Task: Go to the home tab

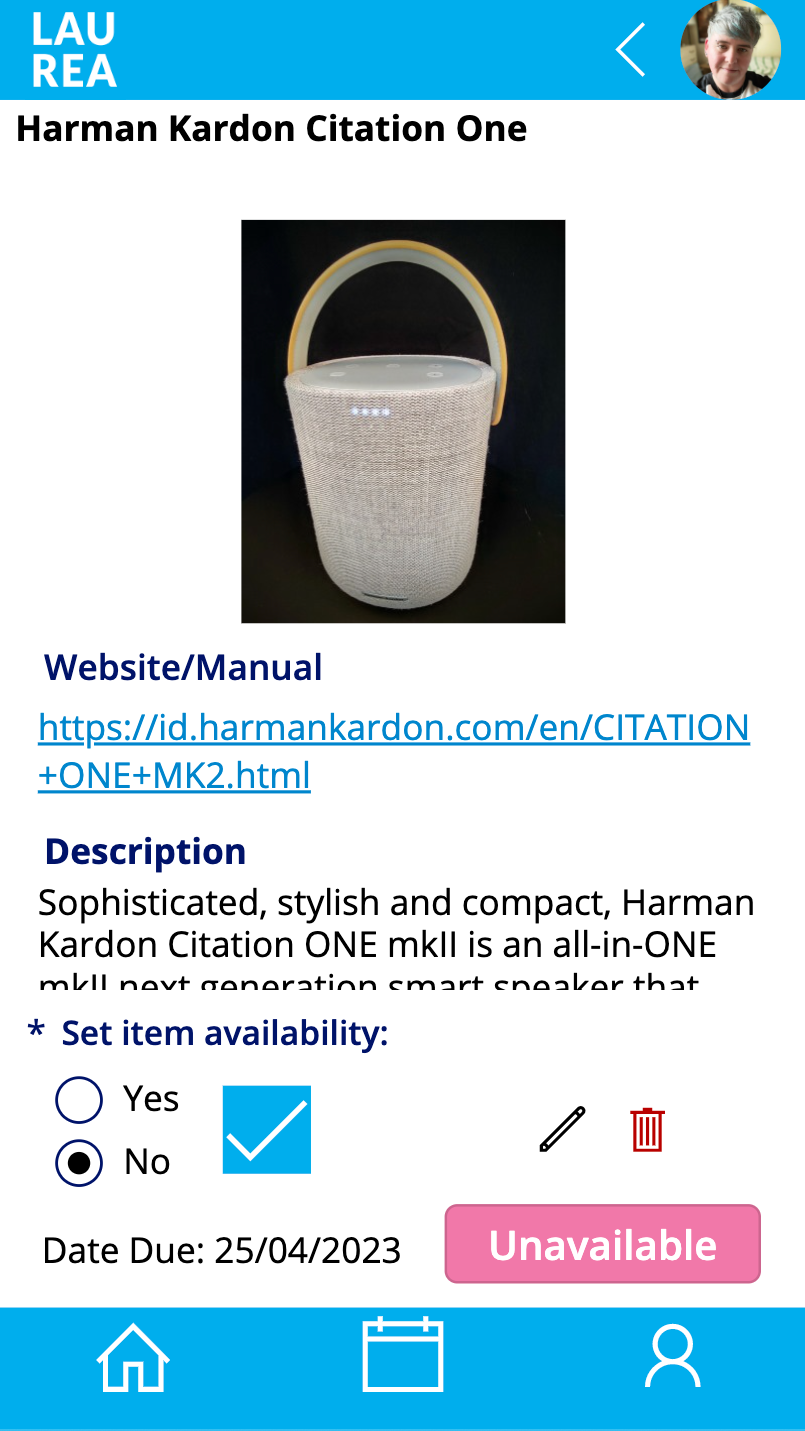Action: click(133, 1357)
